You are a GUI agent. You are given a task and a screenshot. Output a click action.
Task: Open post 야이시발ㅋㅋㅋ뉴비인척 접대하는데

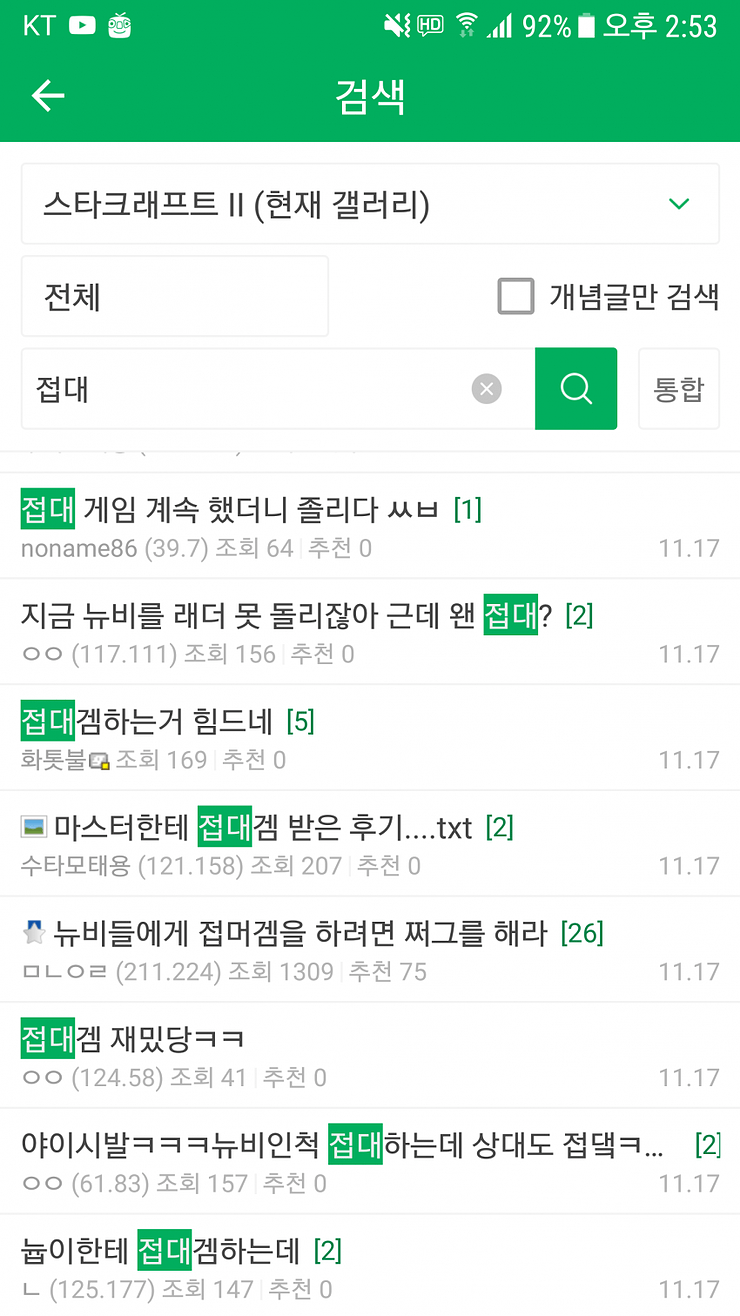(x=340, y=1145)
